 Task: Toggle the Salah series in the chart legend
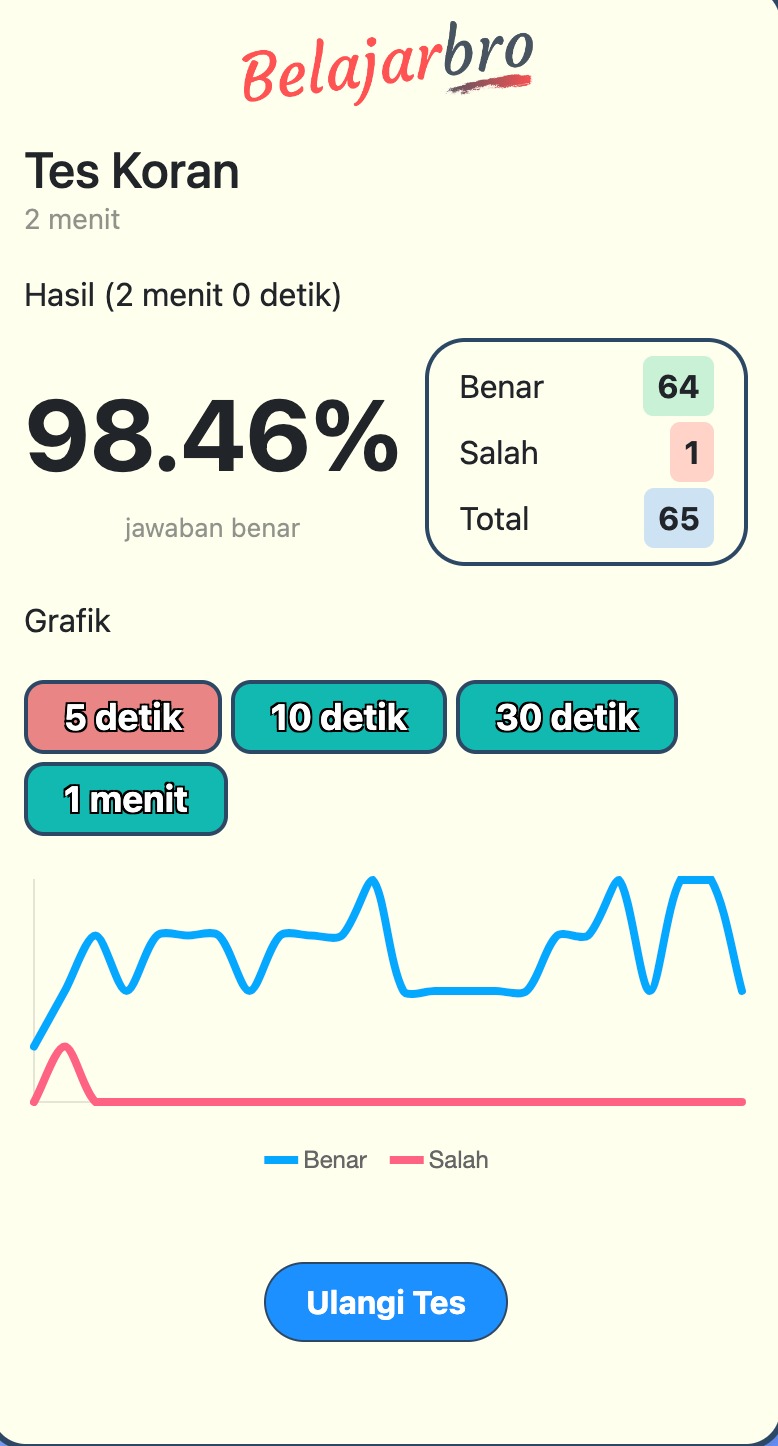pyautogui.click(x=440, y=1160)
